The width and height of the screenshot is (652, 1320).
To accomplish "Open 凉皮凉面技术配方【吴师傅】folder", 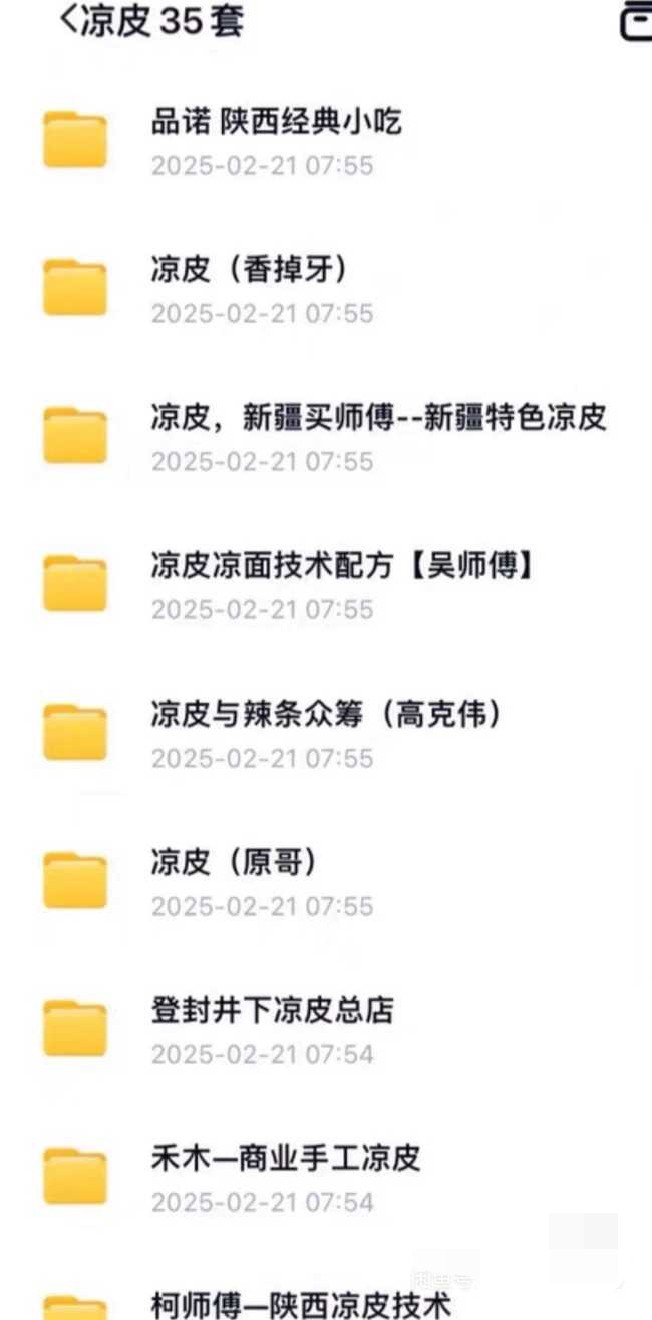I will (x=326, y=586).
